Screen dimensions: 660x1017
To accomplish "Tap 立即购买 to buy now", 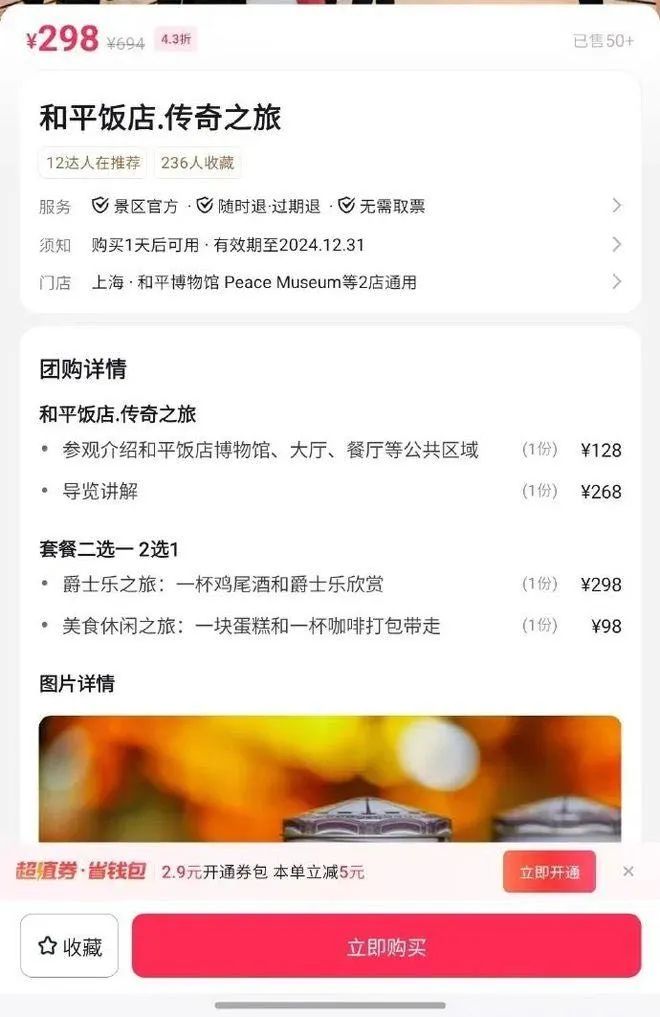I will [386, 946].
